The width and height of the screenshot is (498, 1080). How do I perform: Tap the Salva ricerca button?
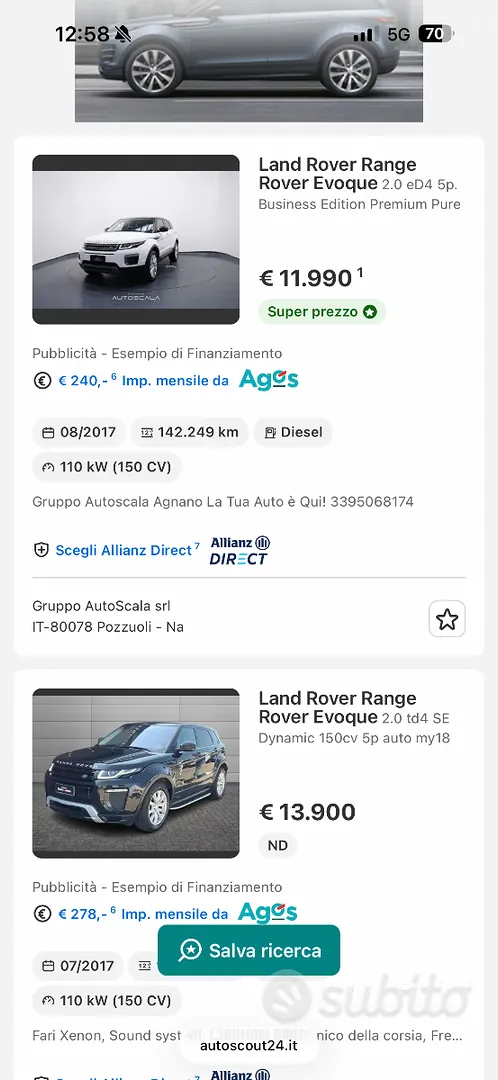[x=249, y=951]
